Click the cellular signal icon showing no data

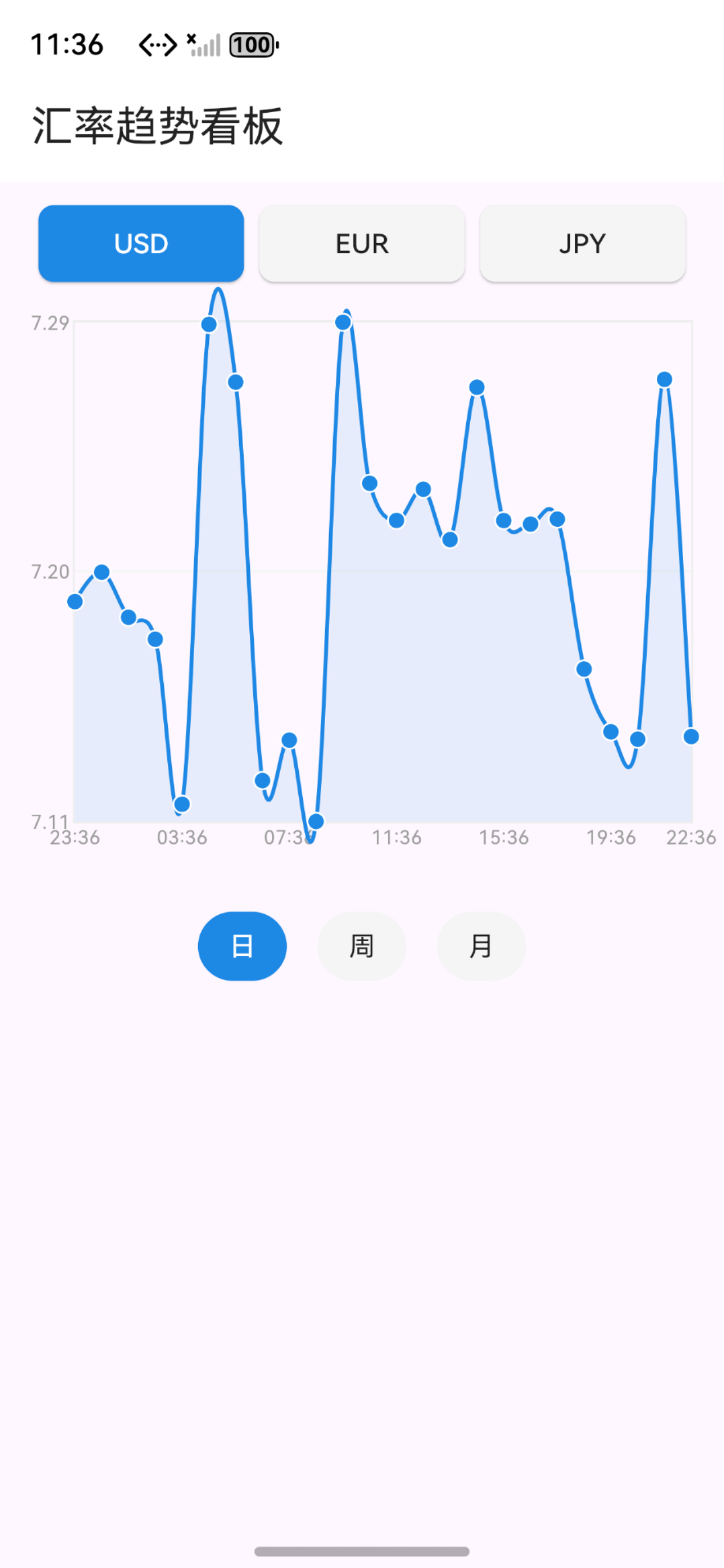tap(204, 44)
